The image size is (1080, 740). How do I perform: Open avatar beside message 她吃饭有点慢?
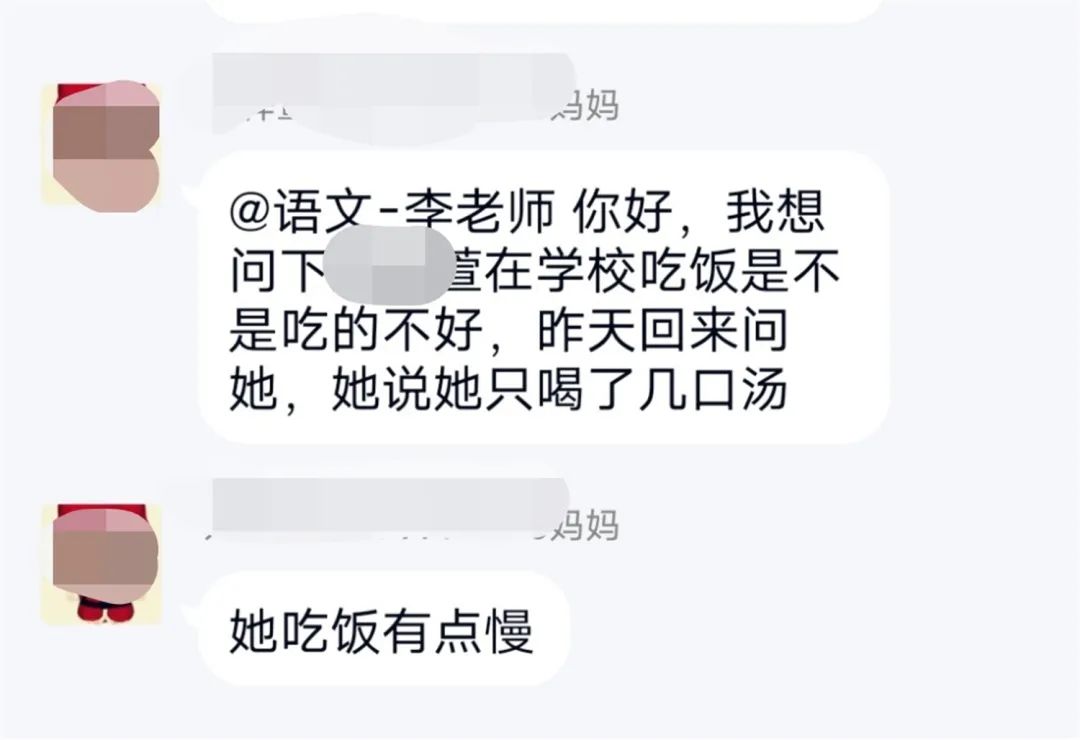pyautogui.click(x=100, y=564)
